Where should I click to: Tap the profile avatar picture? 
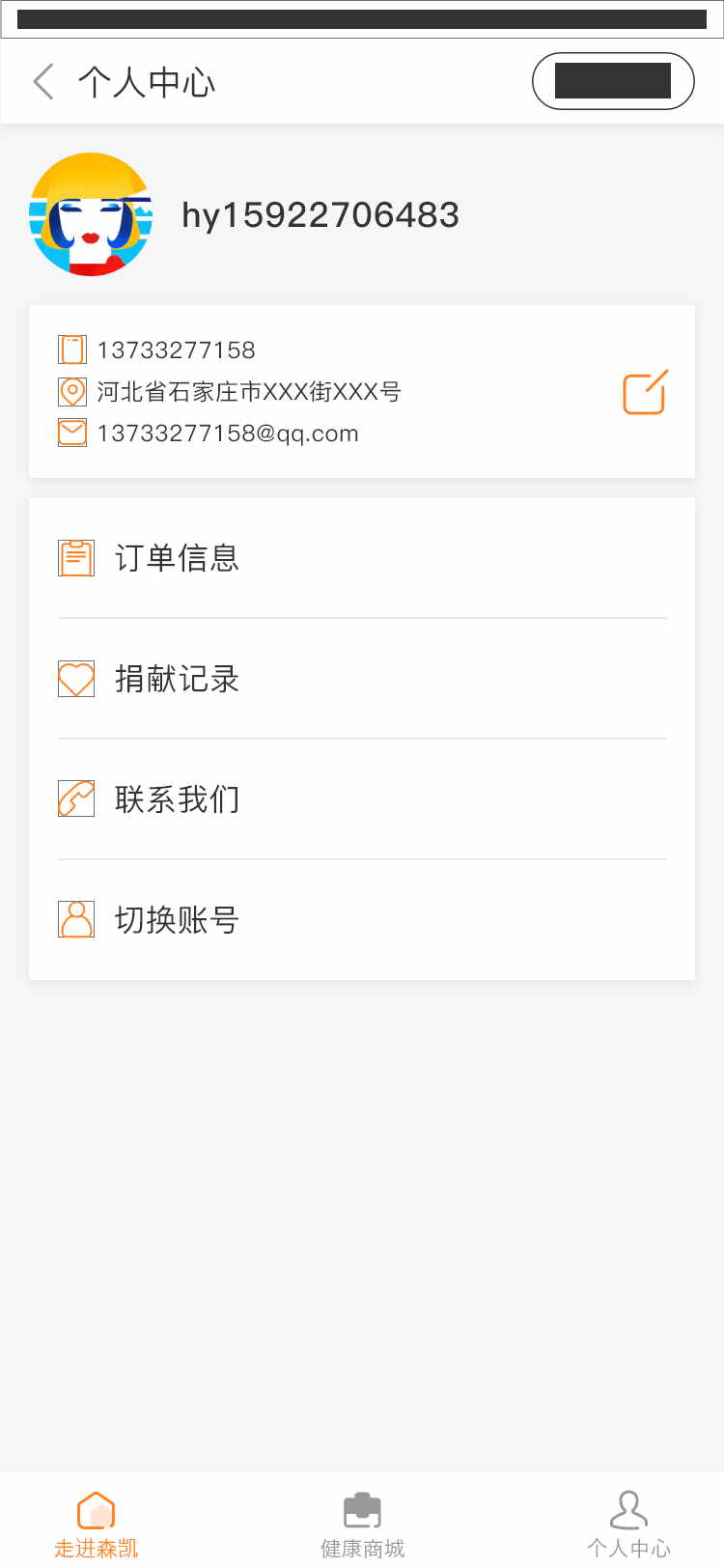coord(91,214)
